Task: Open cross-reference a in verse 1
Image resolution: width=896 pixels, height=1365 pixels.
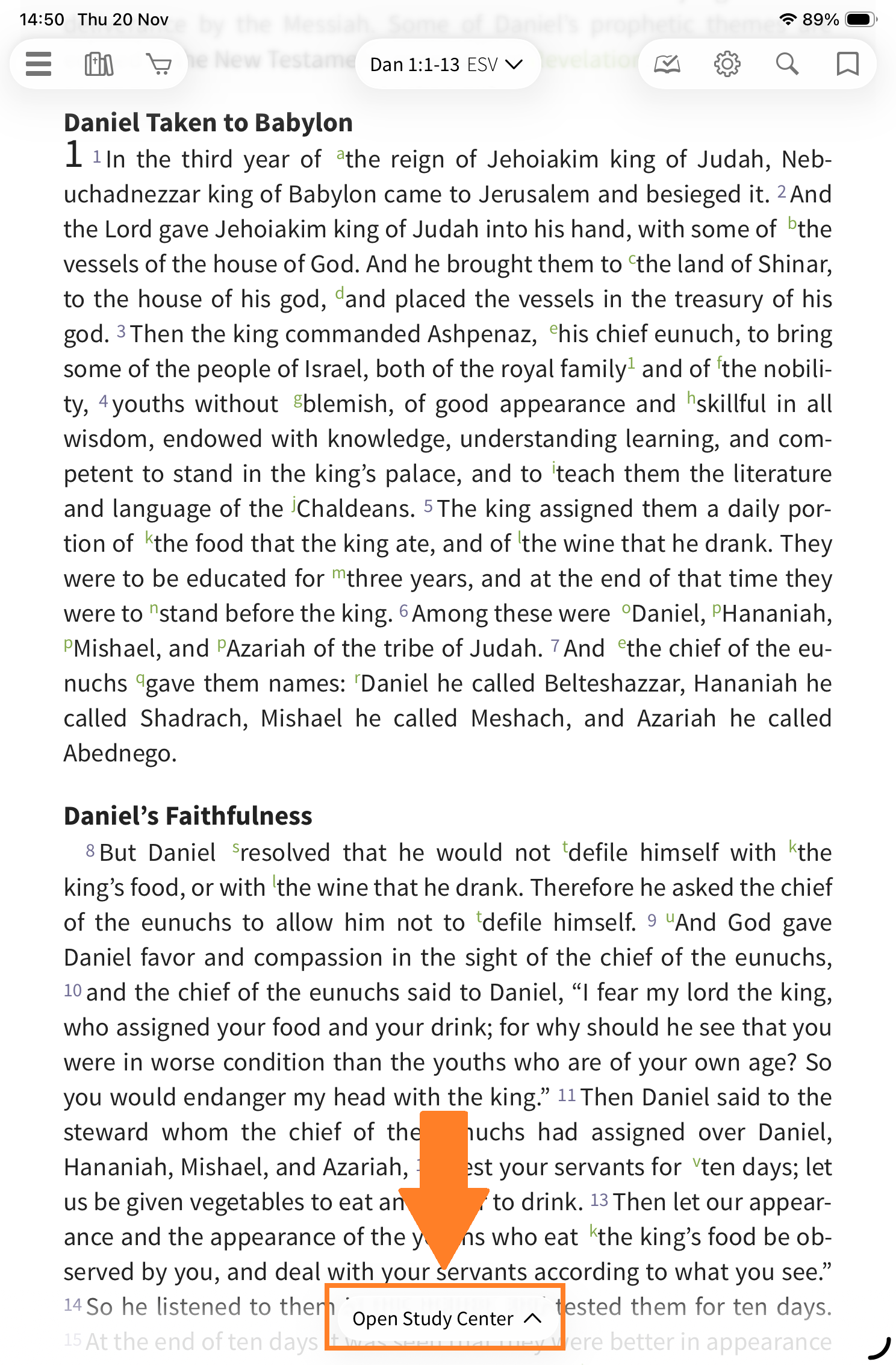Action: (x=340, y=154)
